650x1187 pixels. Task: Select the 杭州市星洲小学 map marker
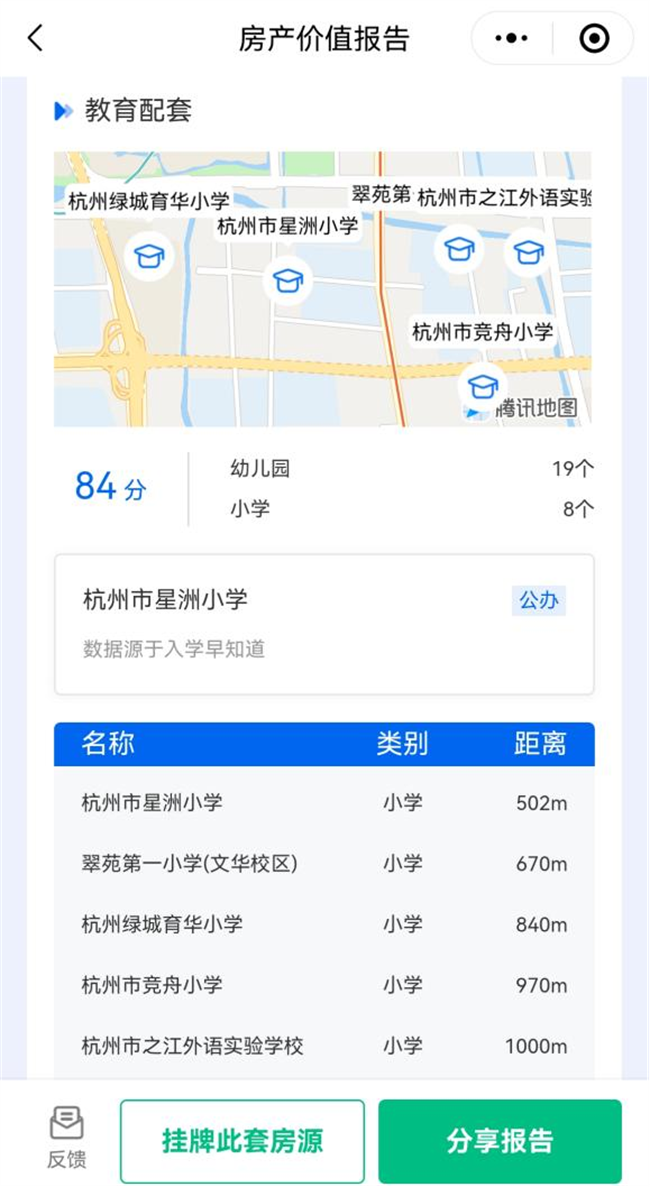288,280
